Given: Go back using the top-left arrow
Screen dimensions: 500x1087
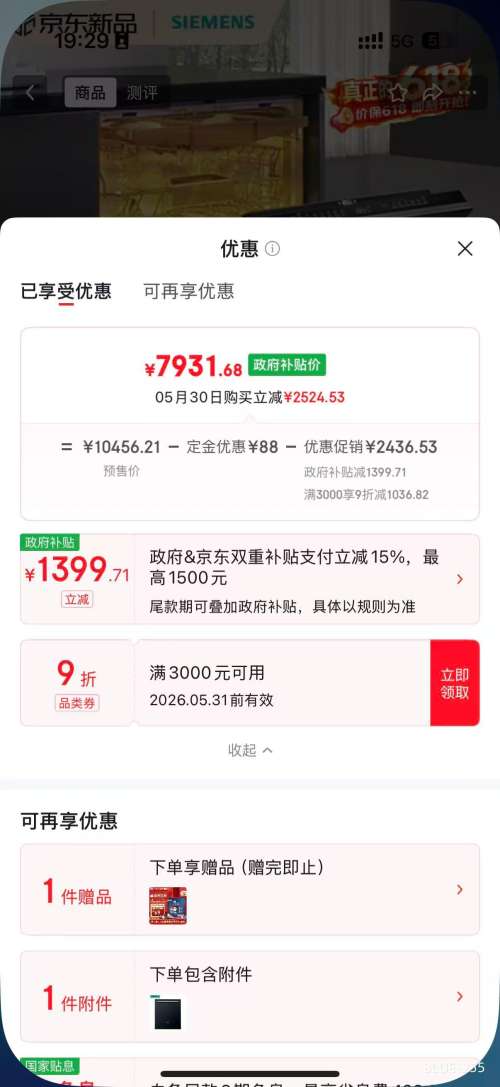Looking at the screenshot, I should point(30,92).
